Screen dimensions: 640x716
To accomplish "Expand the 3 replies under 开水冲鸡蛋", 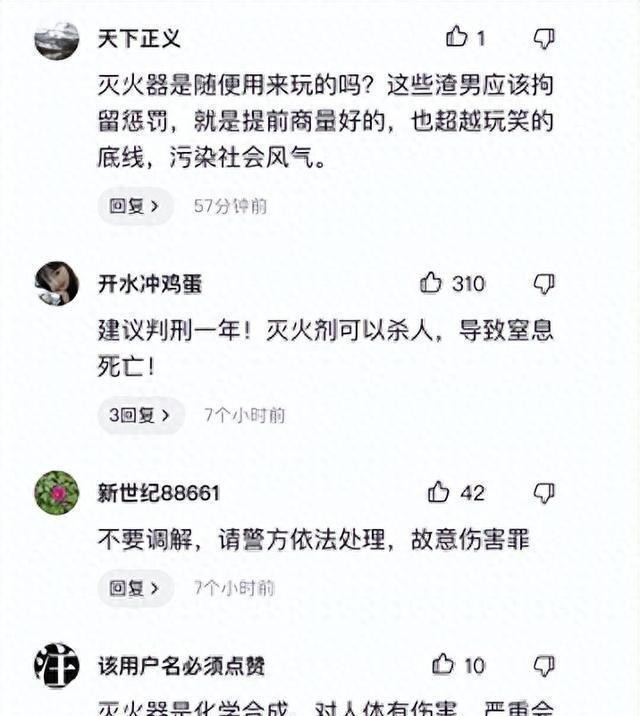I will click(x=140, y=414).
